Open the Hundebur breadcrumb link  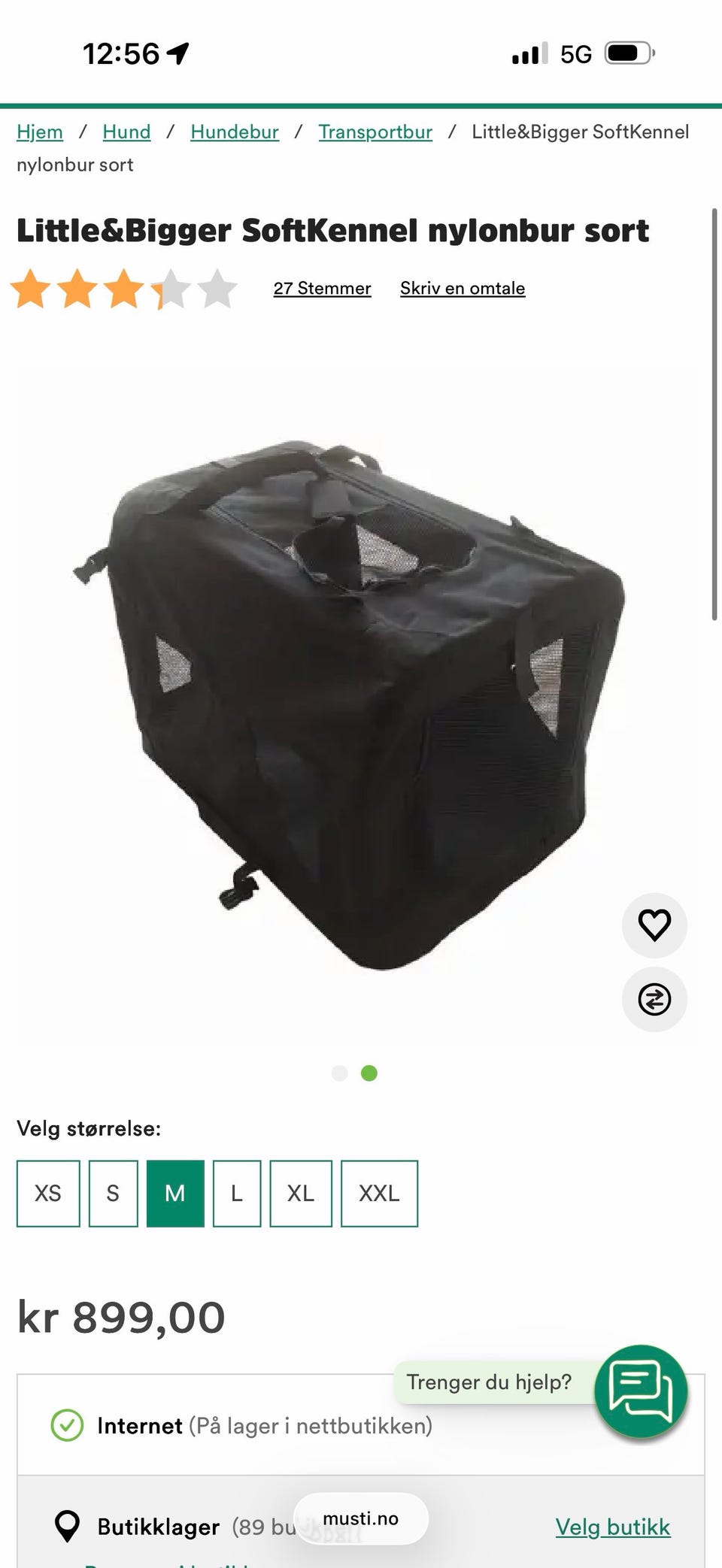pyautogui.click(x=235, y=132)
